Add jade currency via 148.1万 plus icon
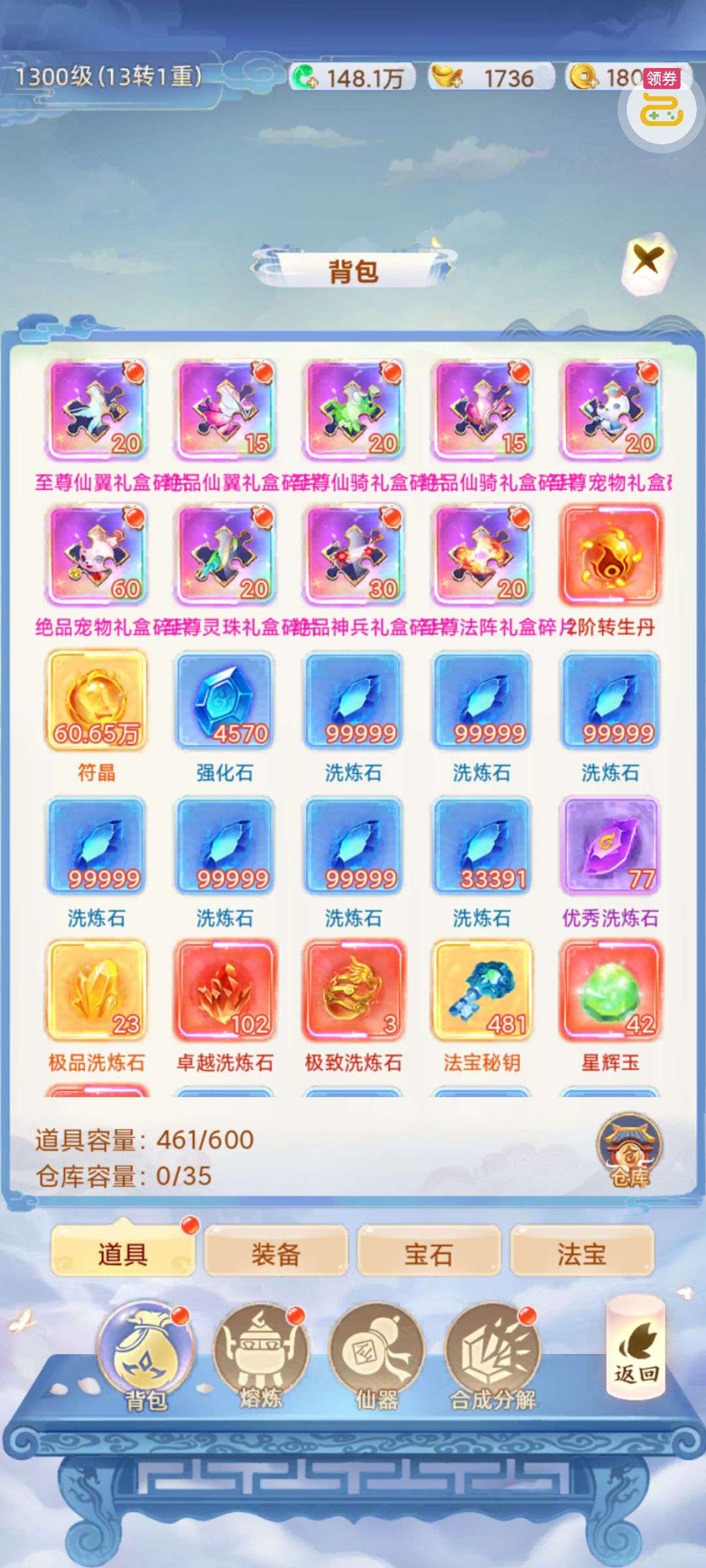This screenshot has height=1568, width=706. (305, 78)
